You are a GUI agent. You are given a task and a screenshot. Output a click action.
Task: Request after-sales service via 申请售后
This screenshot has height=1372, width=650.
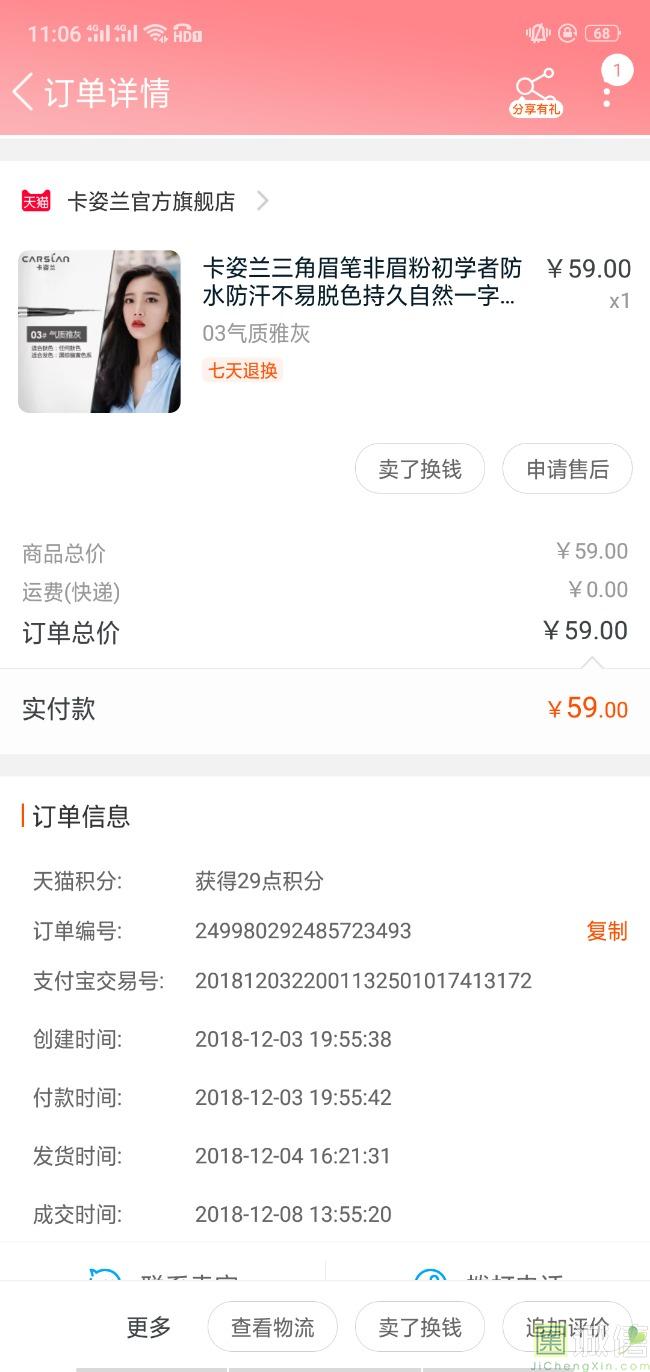coord(567,469)
